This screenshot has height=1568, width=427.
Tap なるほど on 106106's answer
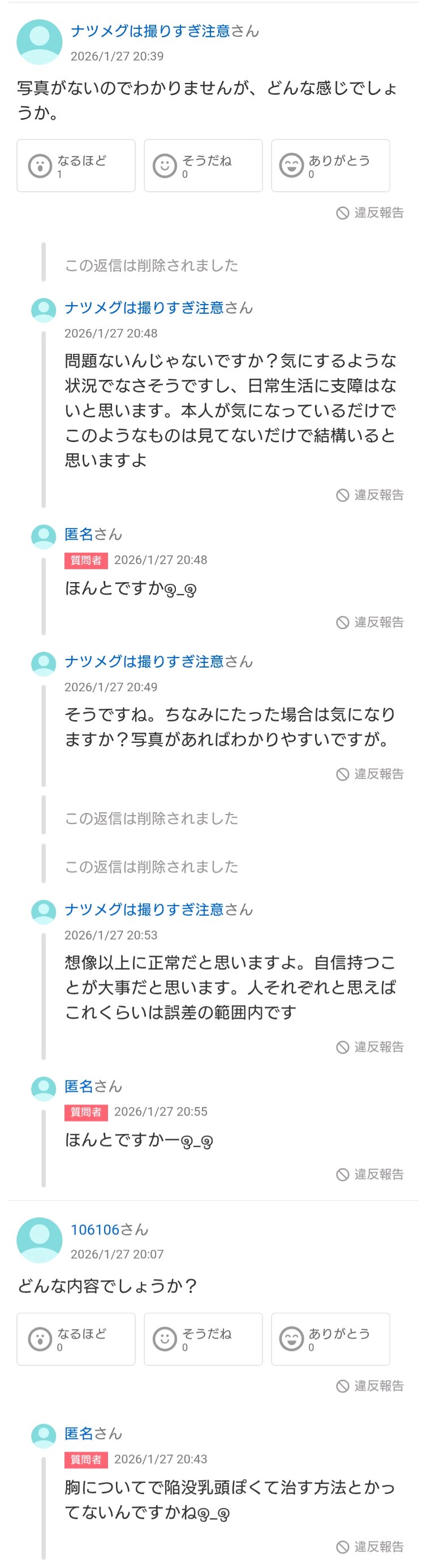(76, 1339)
